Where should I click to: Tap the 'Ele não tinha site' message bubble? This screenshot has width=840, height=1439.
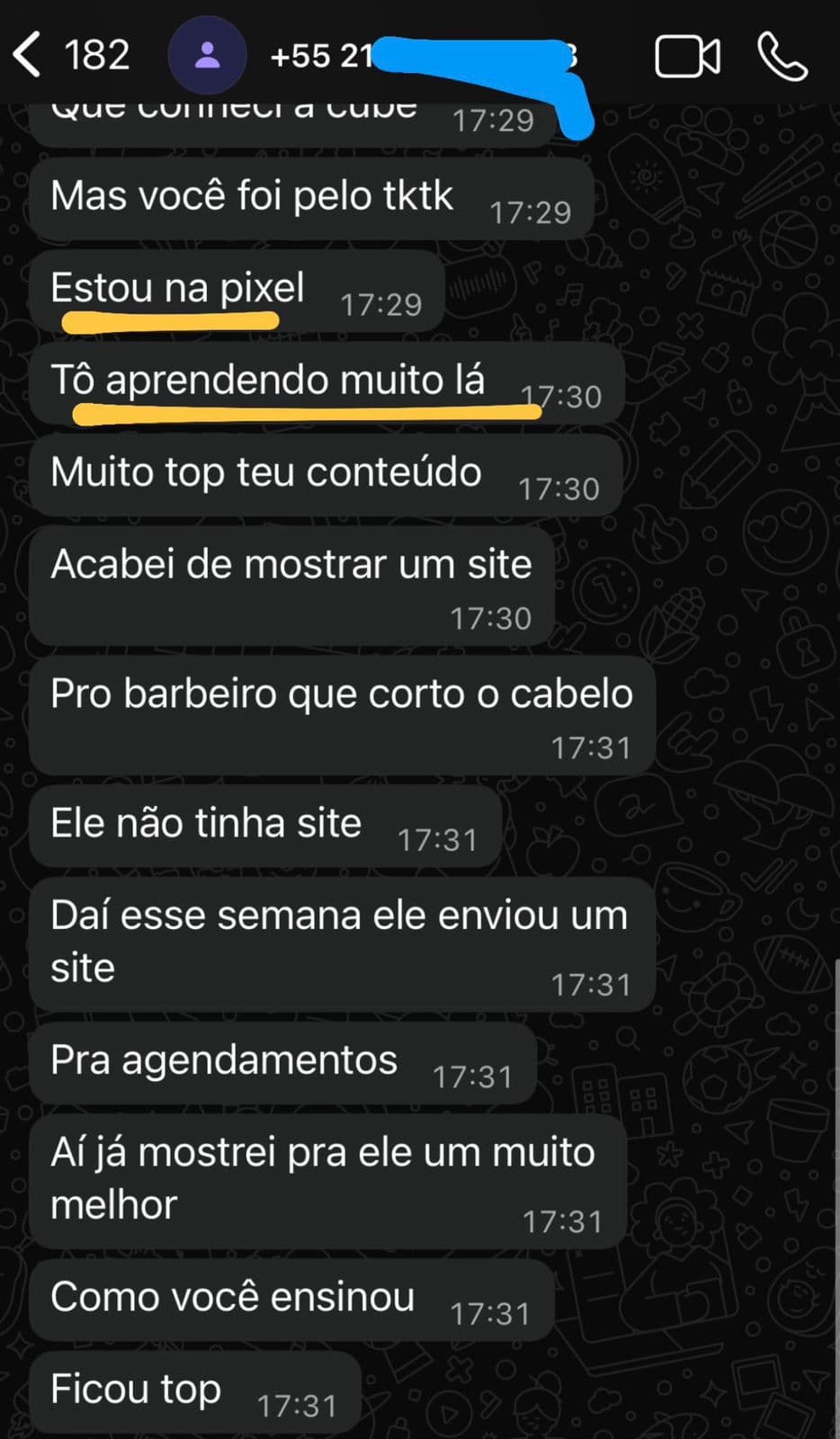coord(206,823)
